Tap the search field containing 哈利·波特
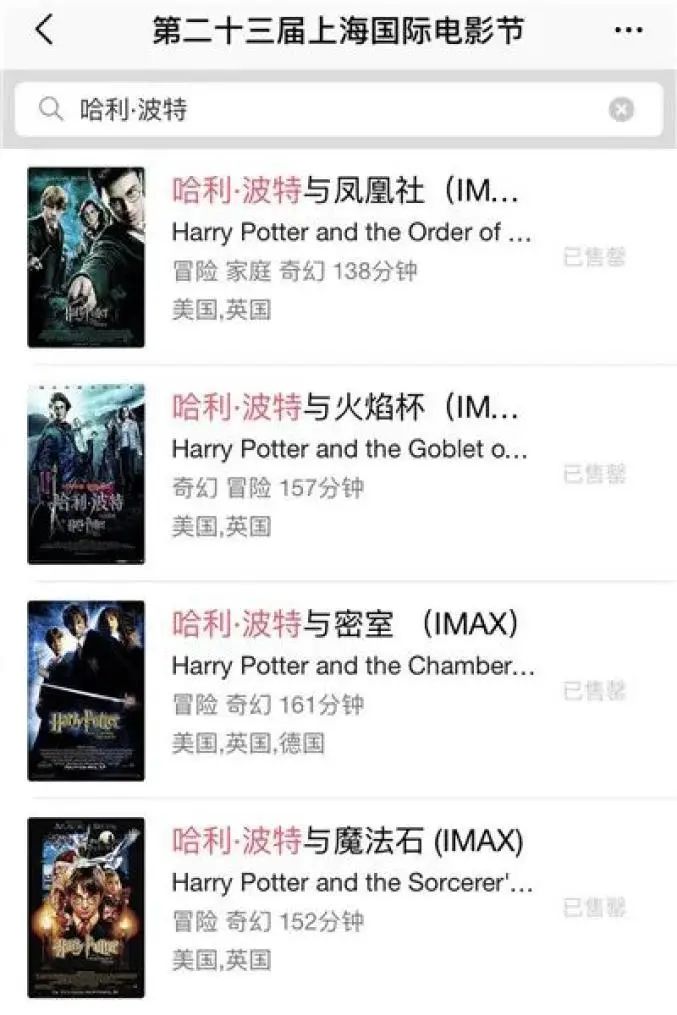677x1015 pixels. pos(330,109)
